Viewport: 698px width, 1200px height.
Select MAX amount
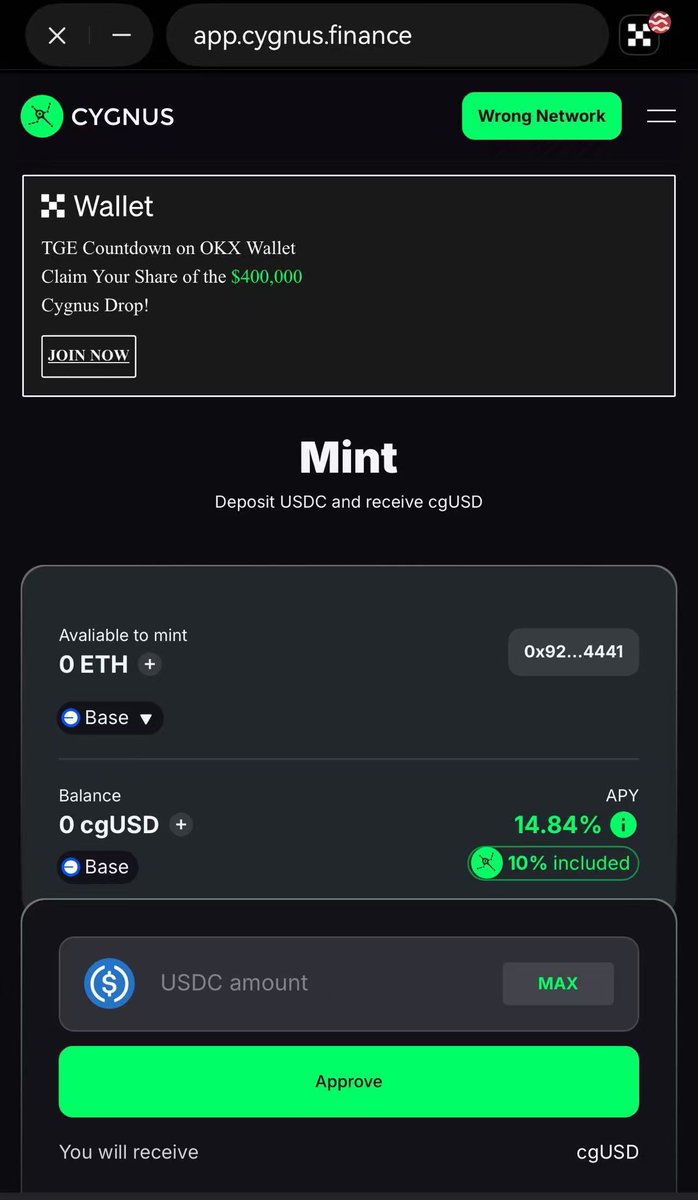pos(558,983)
